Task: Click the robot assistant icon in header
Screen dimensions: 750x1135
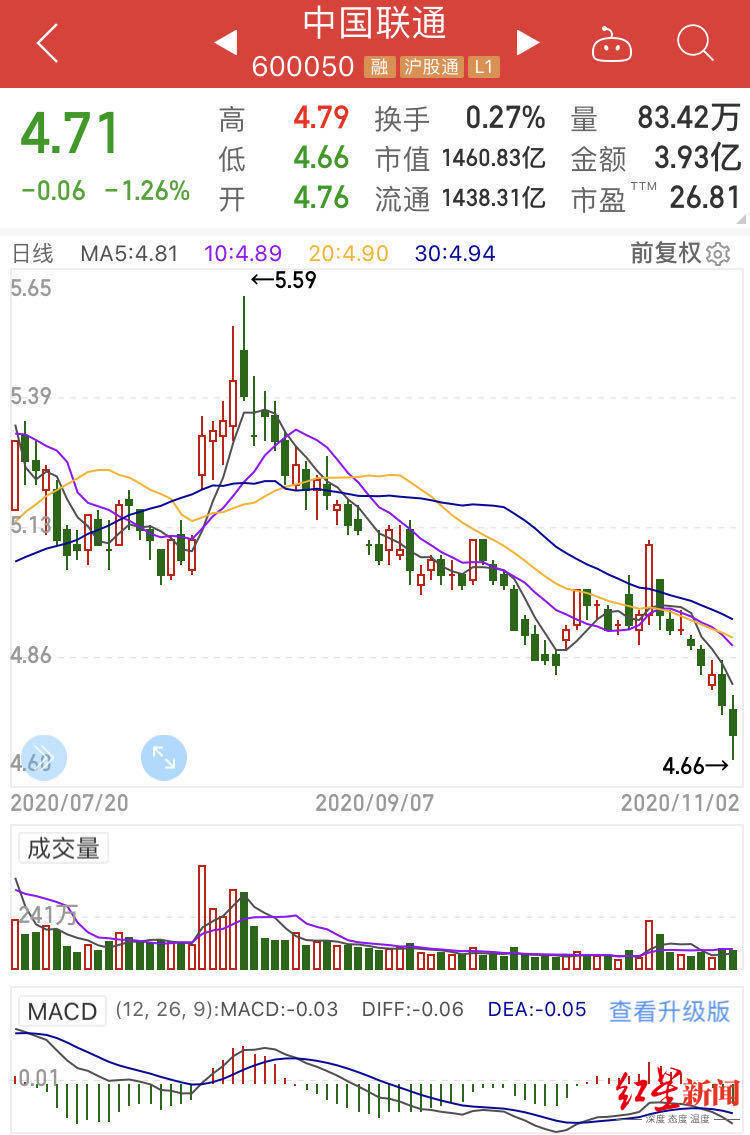Action: (x=611, y=43)
